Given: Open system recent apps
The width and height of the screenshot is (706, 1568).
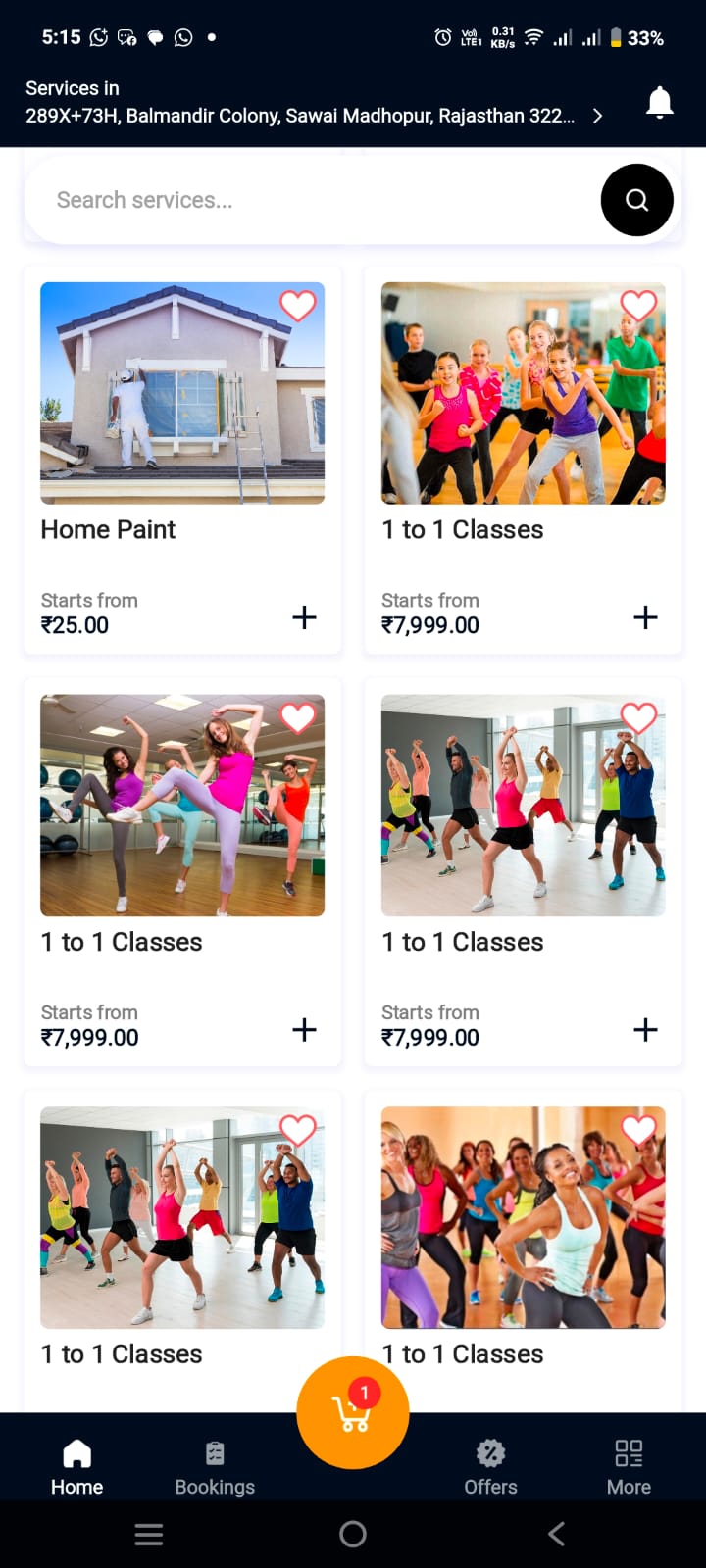Looking at the screenshot, I should tap(149, 1534).
